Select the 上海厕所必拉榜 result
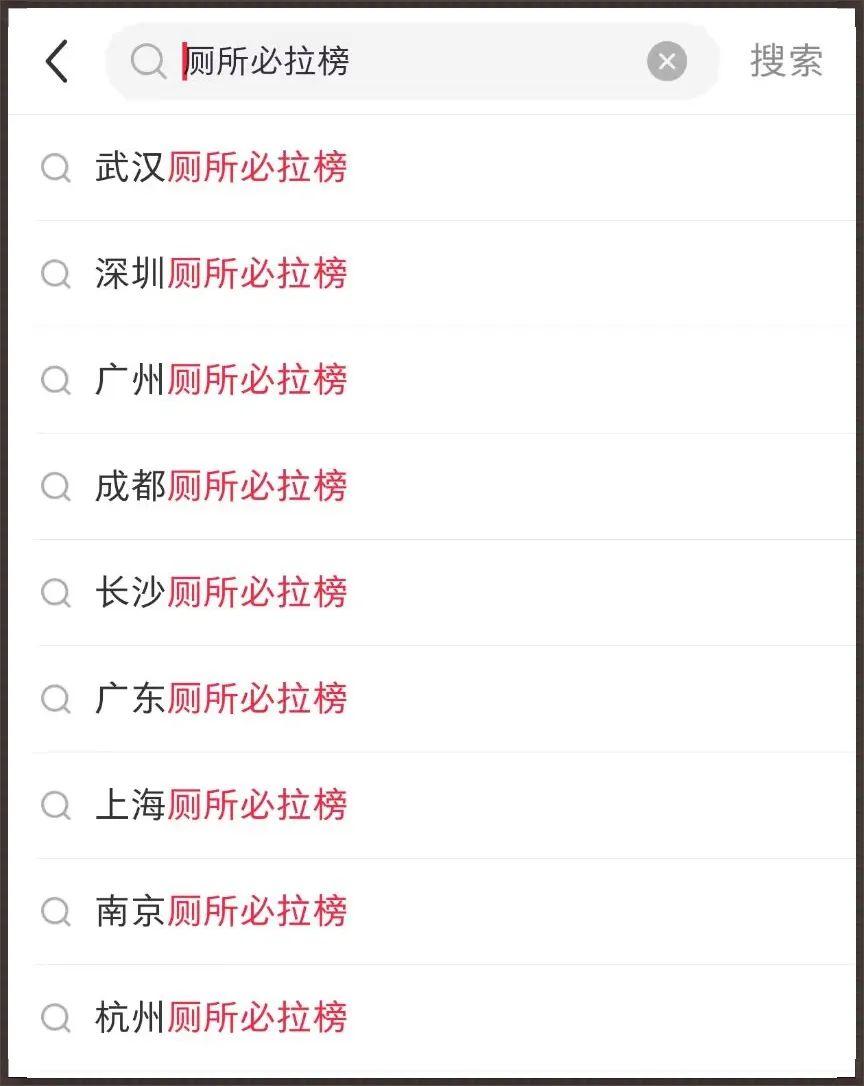Image resolution: width=864 pixels, height=1086 pixels. [221, 805]
